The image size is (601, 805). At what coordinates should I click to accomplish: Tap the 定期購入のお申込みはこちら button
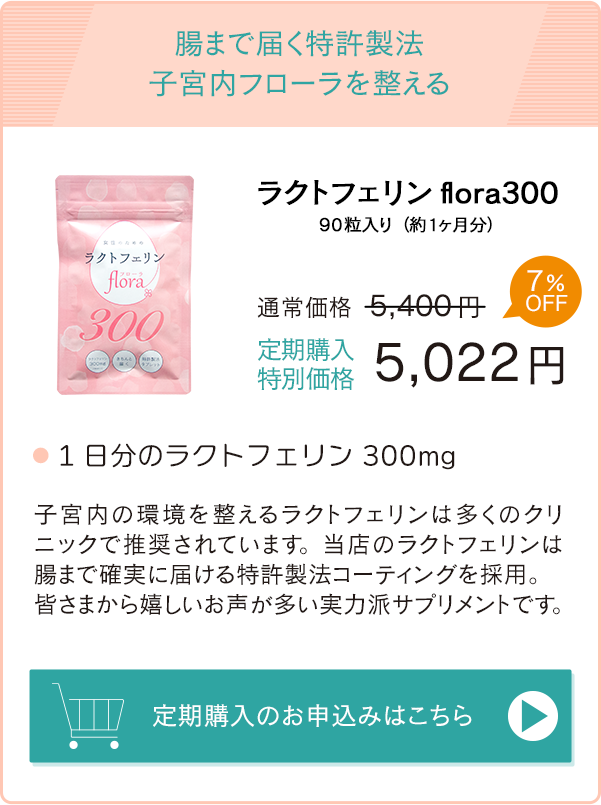tap(300, 716)
